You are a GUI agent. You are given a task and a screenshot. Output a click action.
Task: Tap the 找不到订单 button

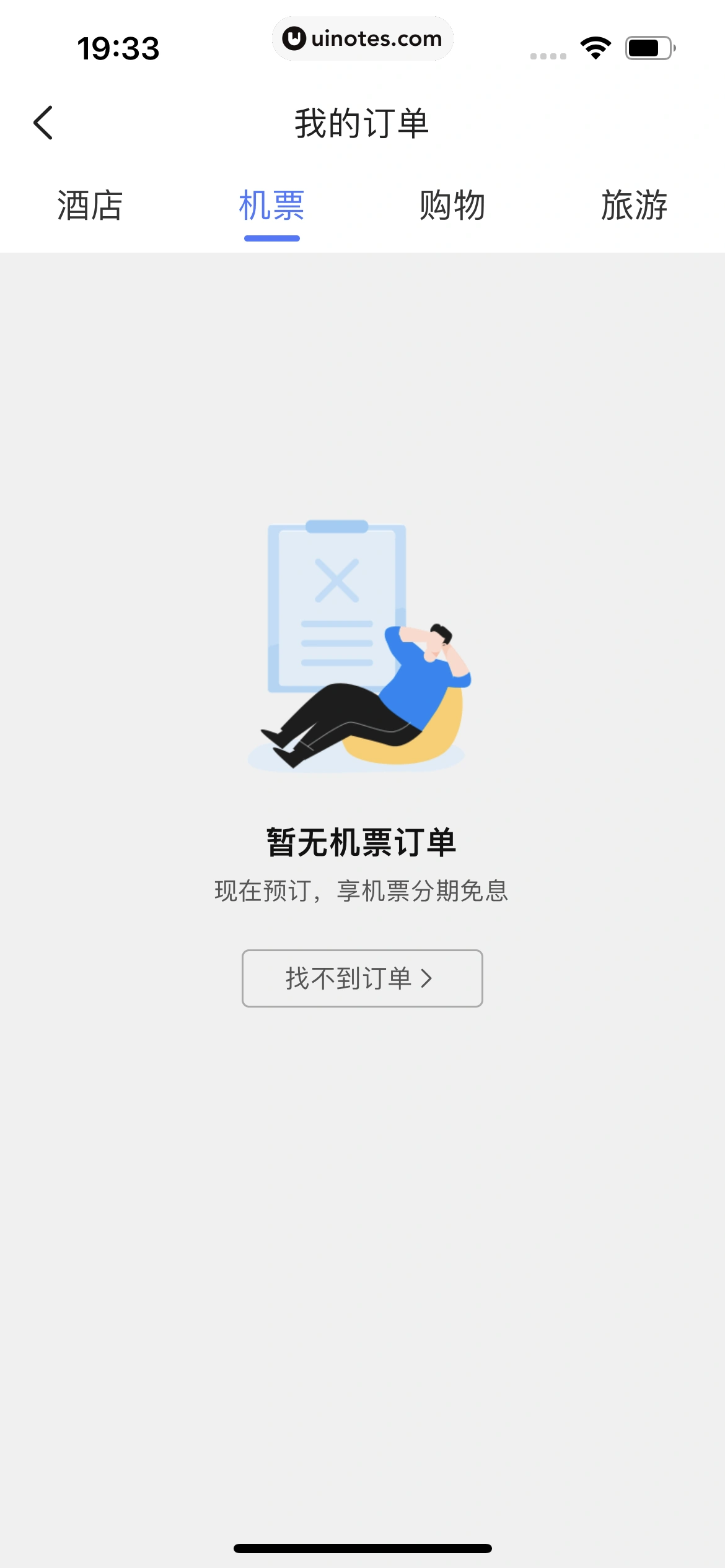(x=362, y=978)
